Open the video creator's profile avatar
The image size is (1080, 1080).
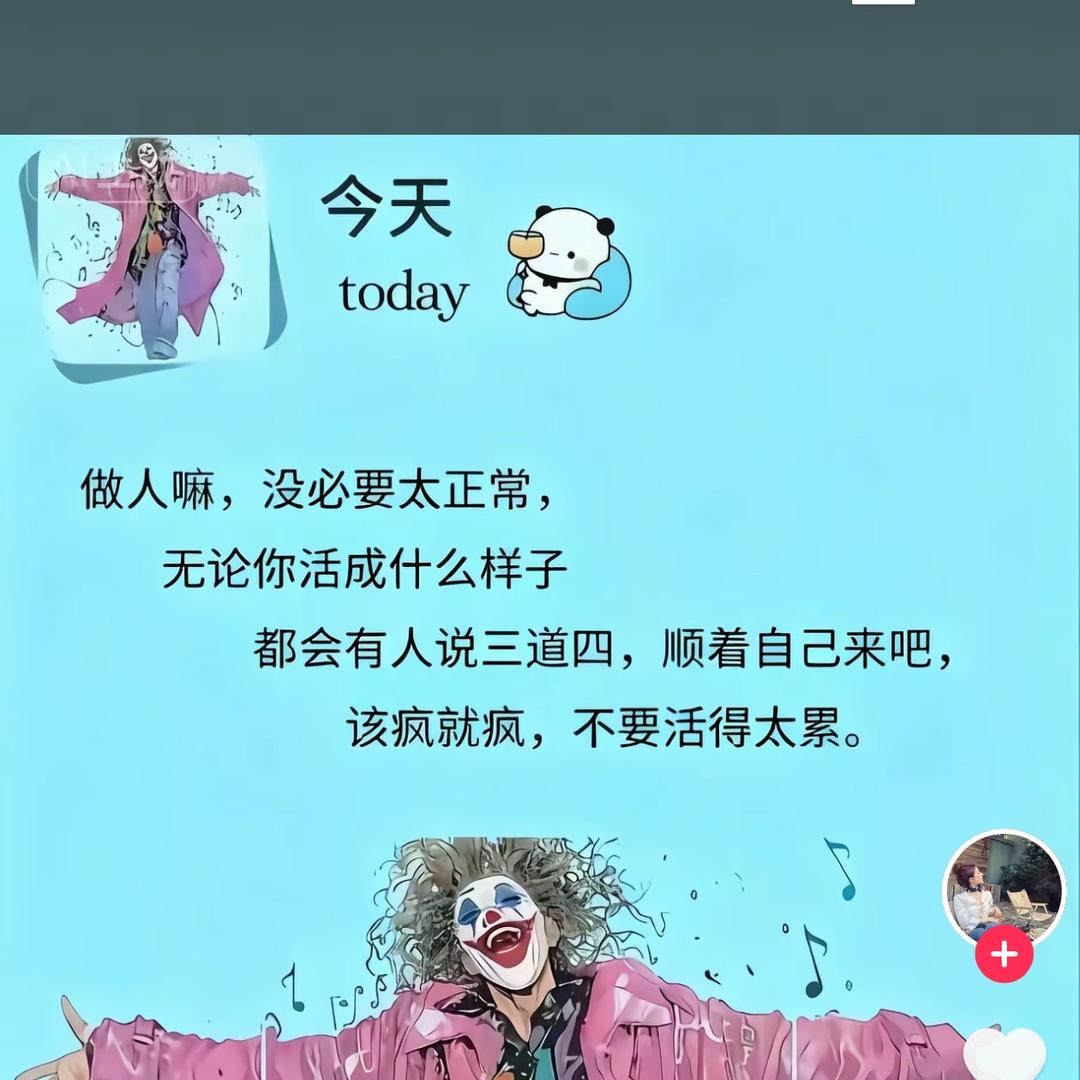[x=1004, y=885]
